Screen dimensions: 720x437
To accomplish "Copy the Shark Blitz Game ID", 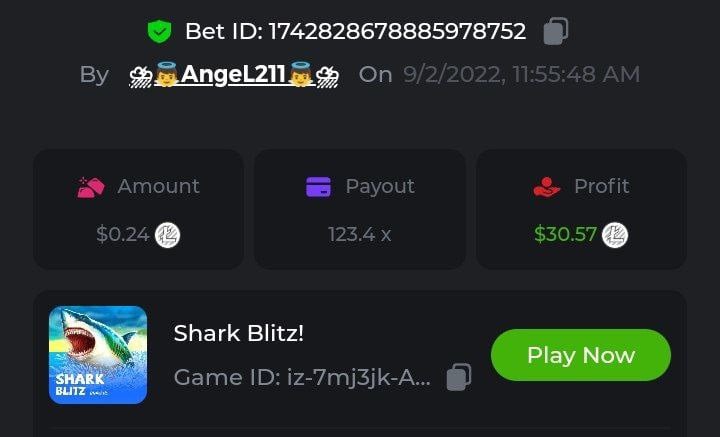I will coord(459,377).
